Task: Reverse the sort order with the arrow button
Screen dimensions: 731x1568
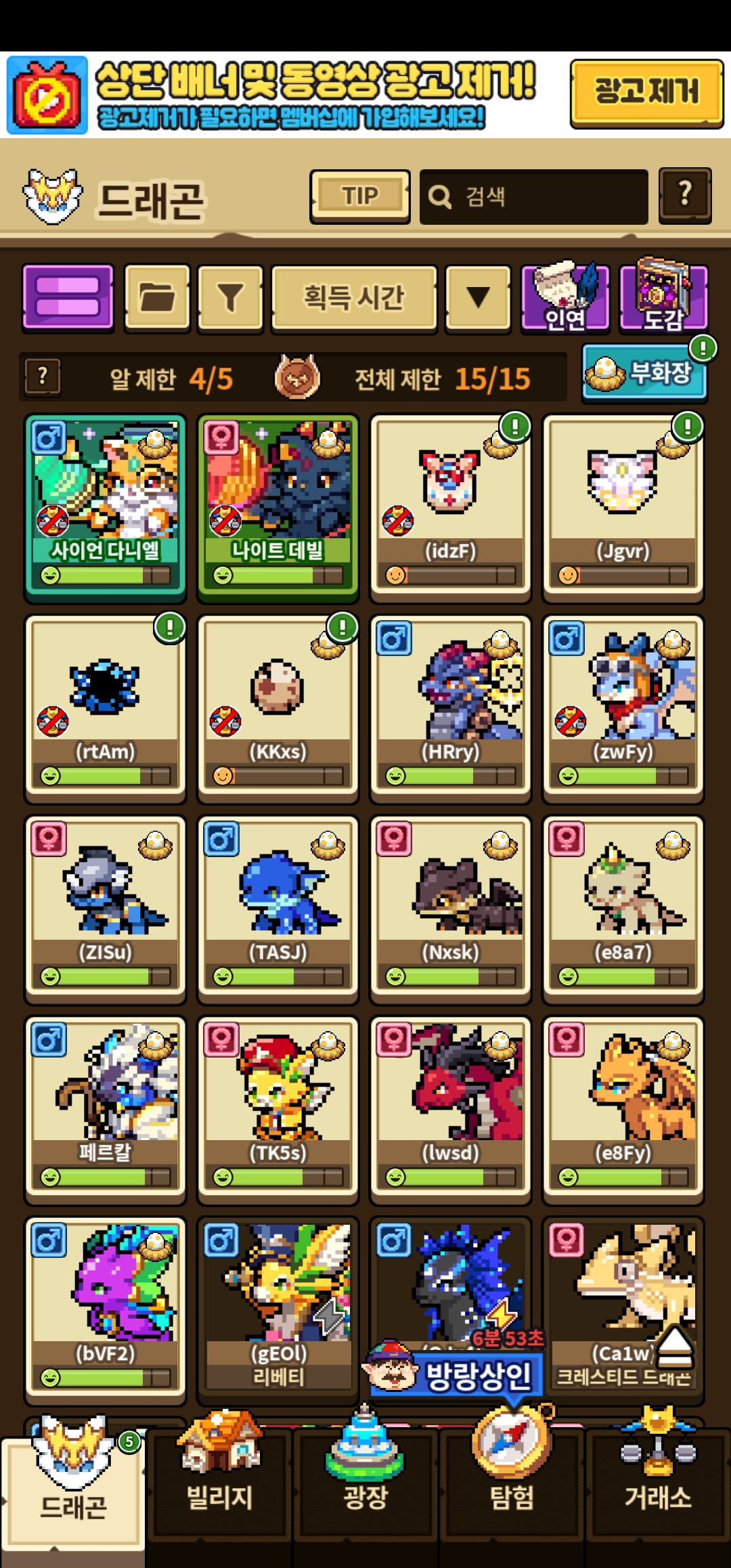Action: (478, 298)
